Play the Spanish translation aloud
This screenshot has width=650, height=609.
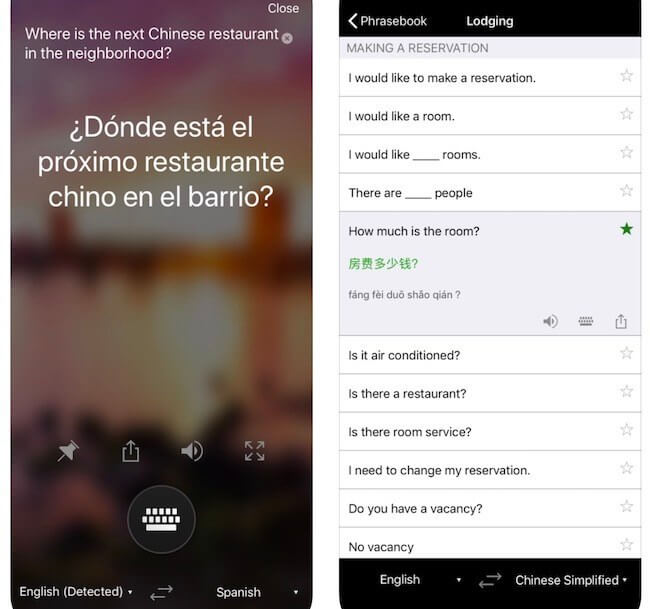191,451
